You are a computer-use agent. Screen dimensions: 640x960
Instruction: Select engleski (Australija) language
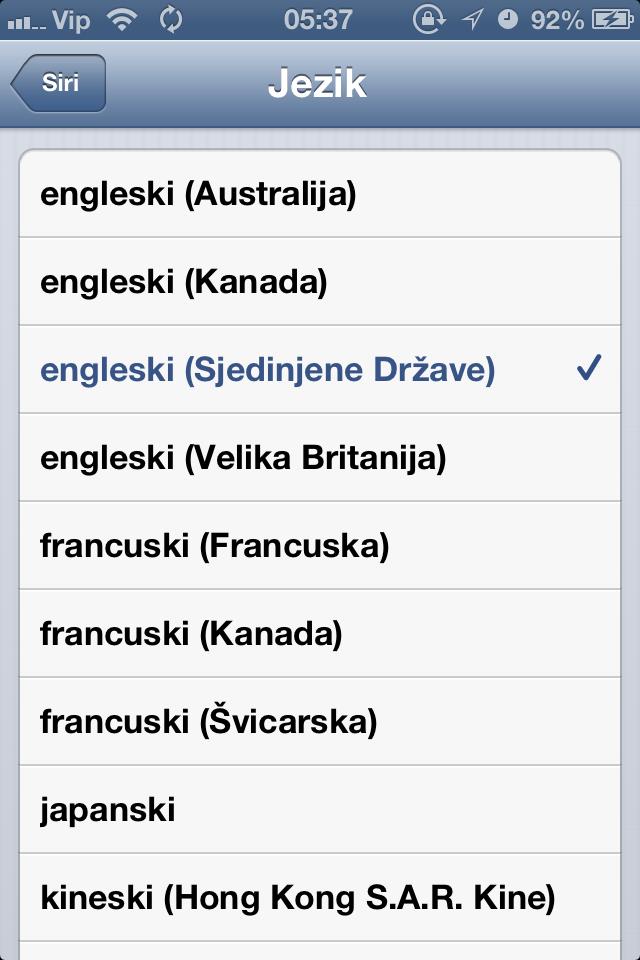pyautogui.click(x=320, y=194)
